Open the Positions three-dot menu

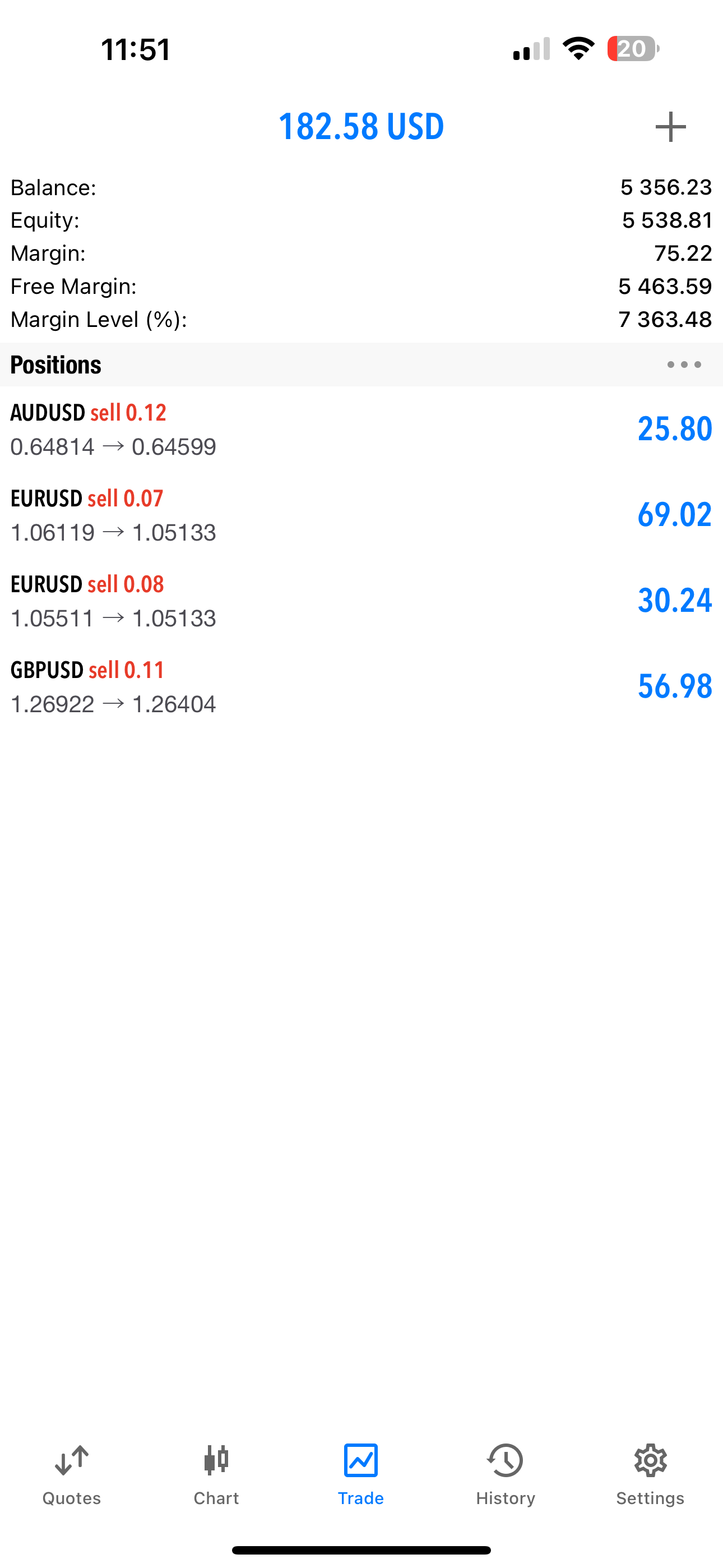point(683,365)
